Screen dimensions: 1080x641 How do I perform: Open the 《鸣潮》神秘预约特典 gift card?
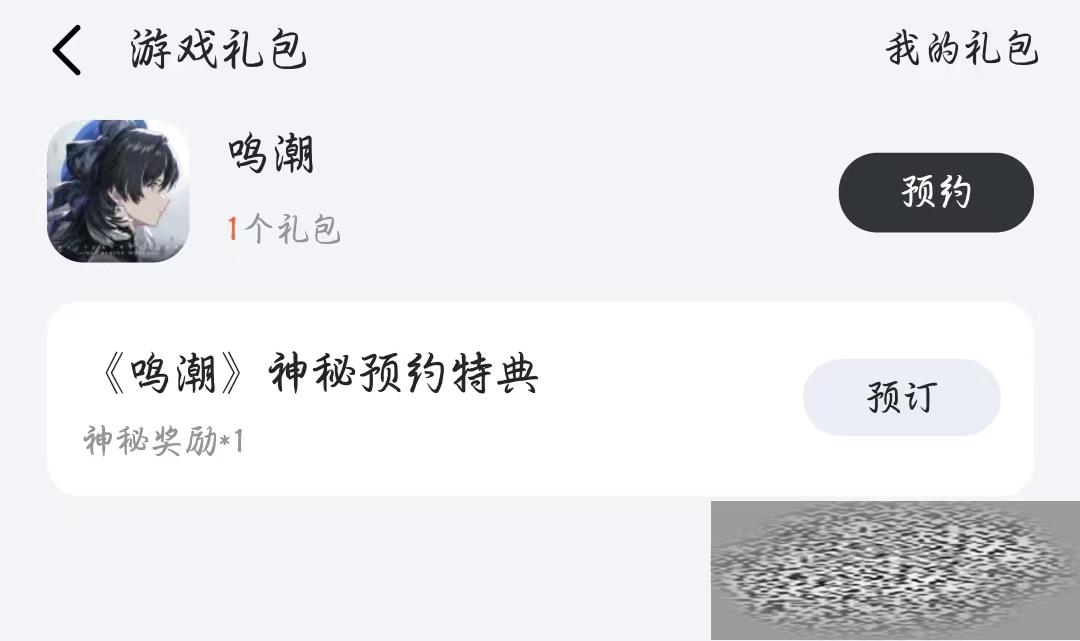point(400,398)
